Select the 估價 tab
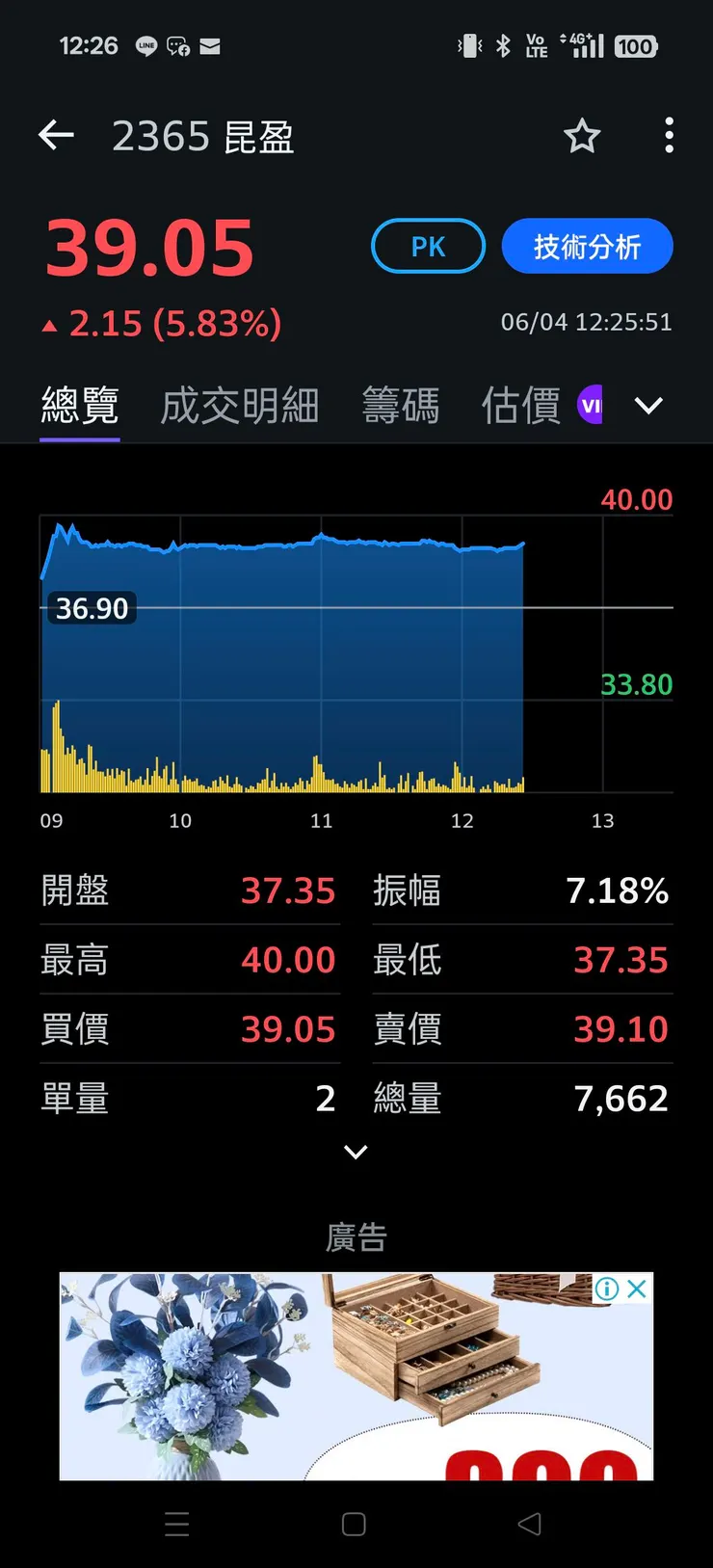Image resolution: width=713 pixels, height=1568 pixels. (519, 406)
